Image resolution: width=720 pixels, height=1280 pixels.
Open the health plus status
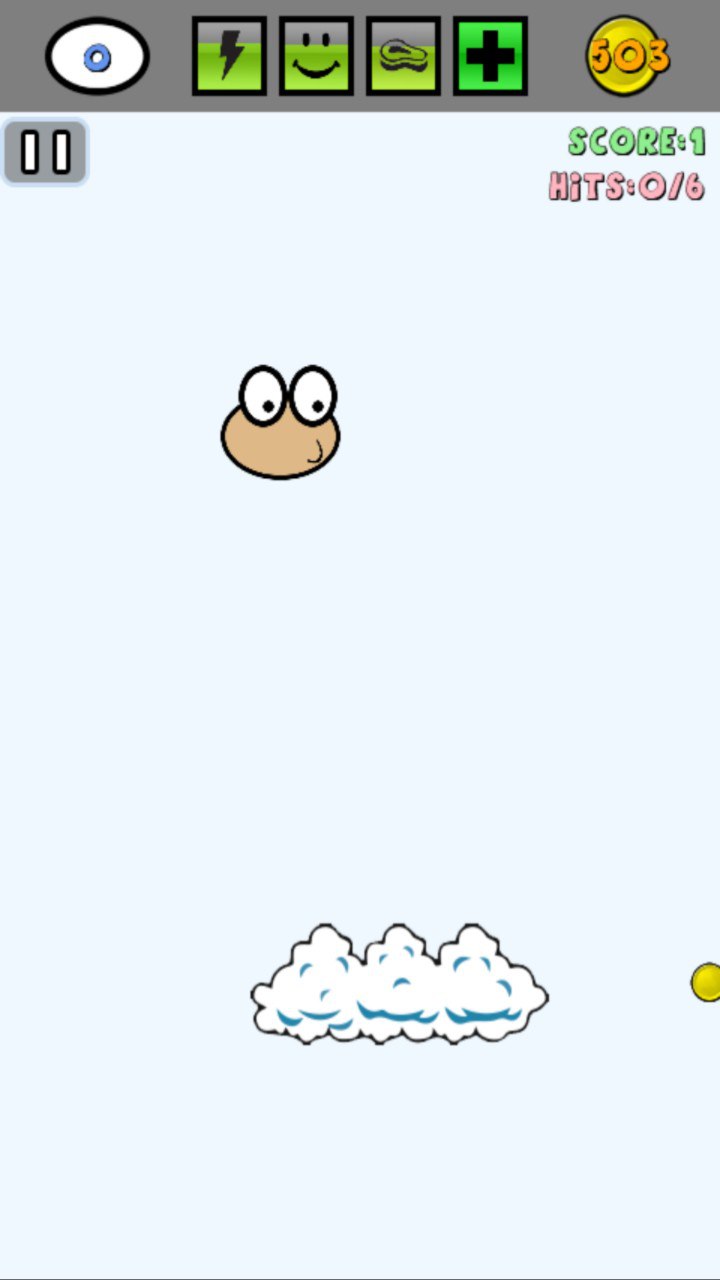490,56
